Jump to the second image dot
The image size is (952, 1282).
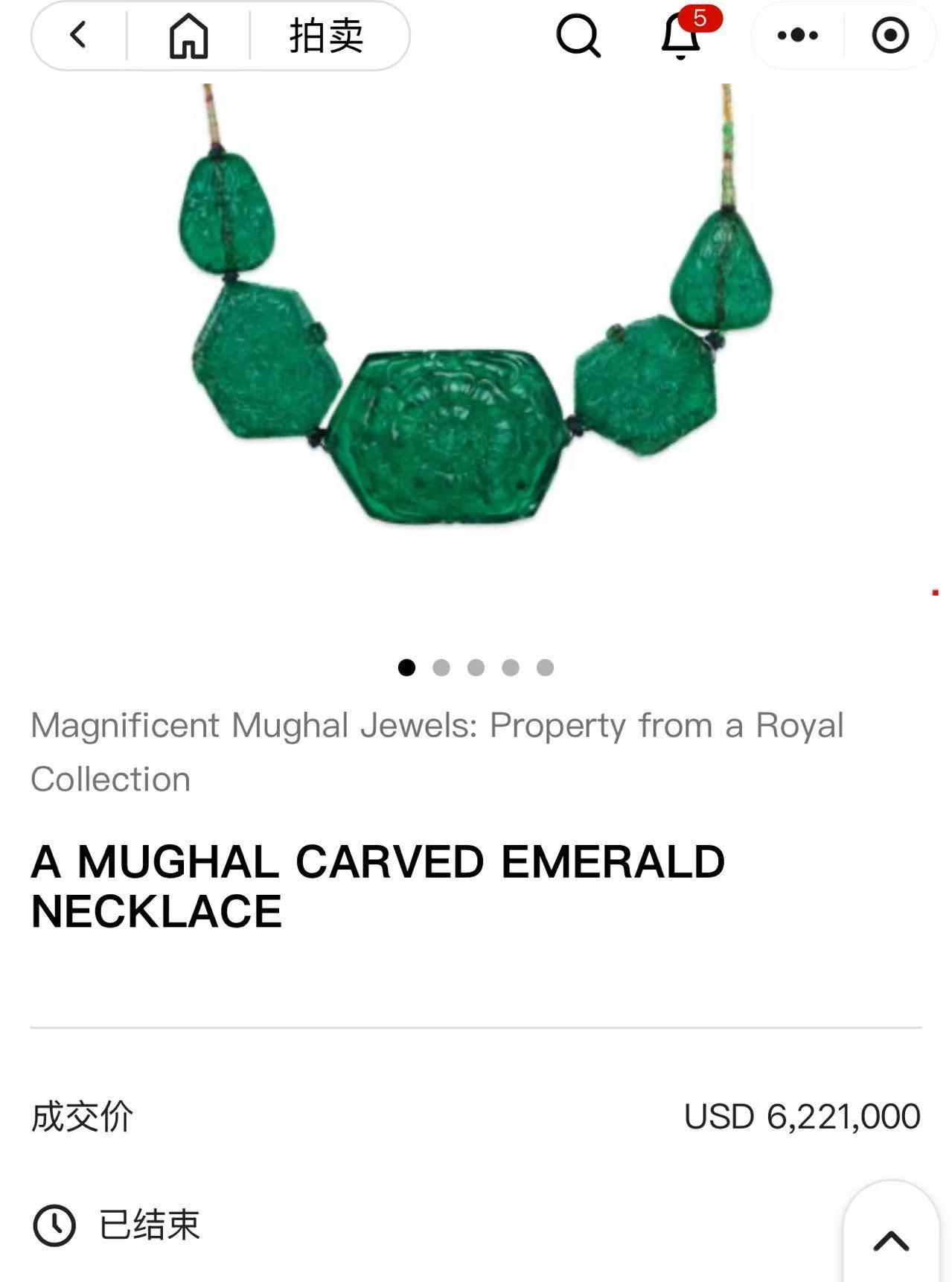(441, 668)
